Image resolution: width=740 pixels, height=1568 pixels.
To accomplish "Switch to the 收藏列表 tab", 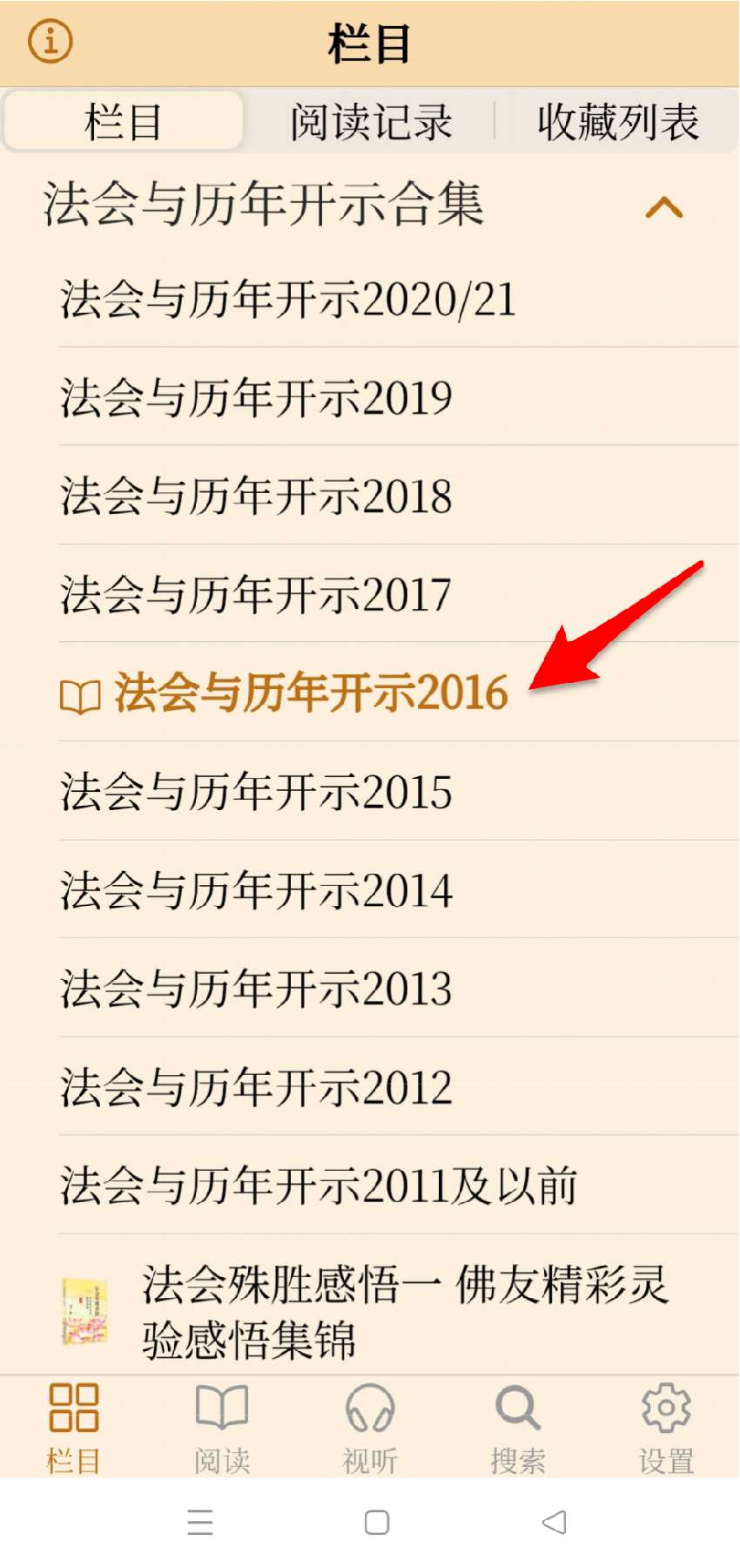I will [618, 121].
